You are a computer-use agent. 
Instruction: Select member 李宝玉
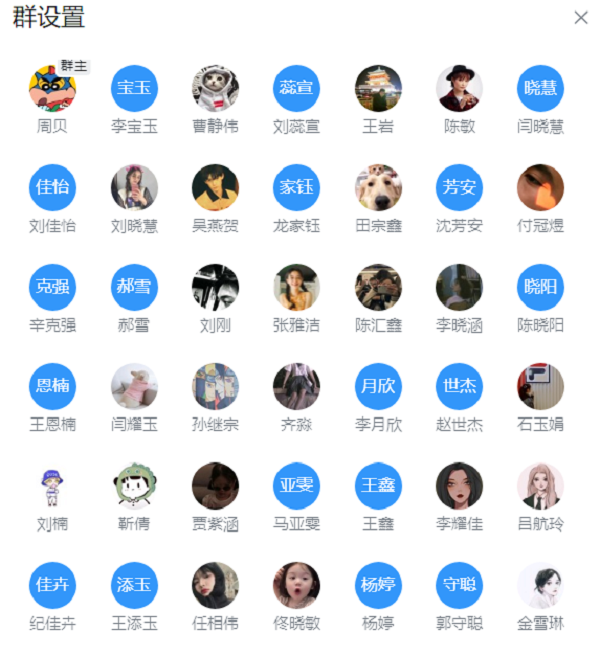click(134, 89)
